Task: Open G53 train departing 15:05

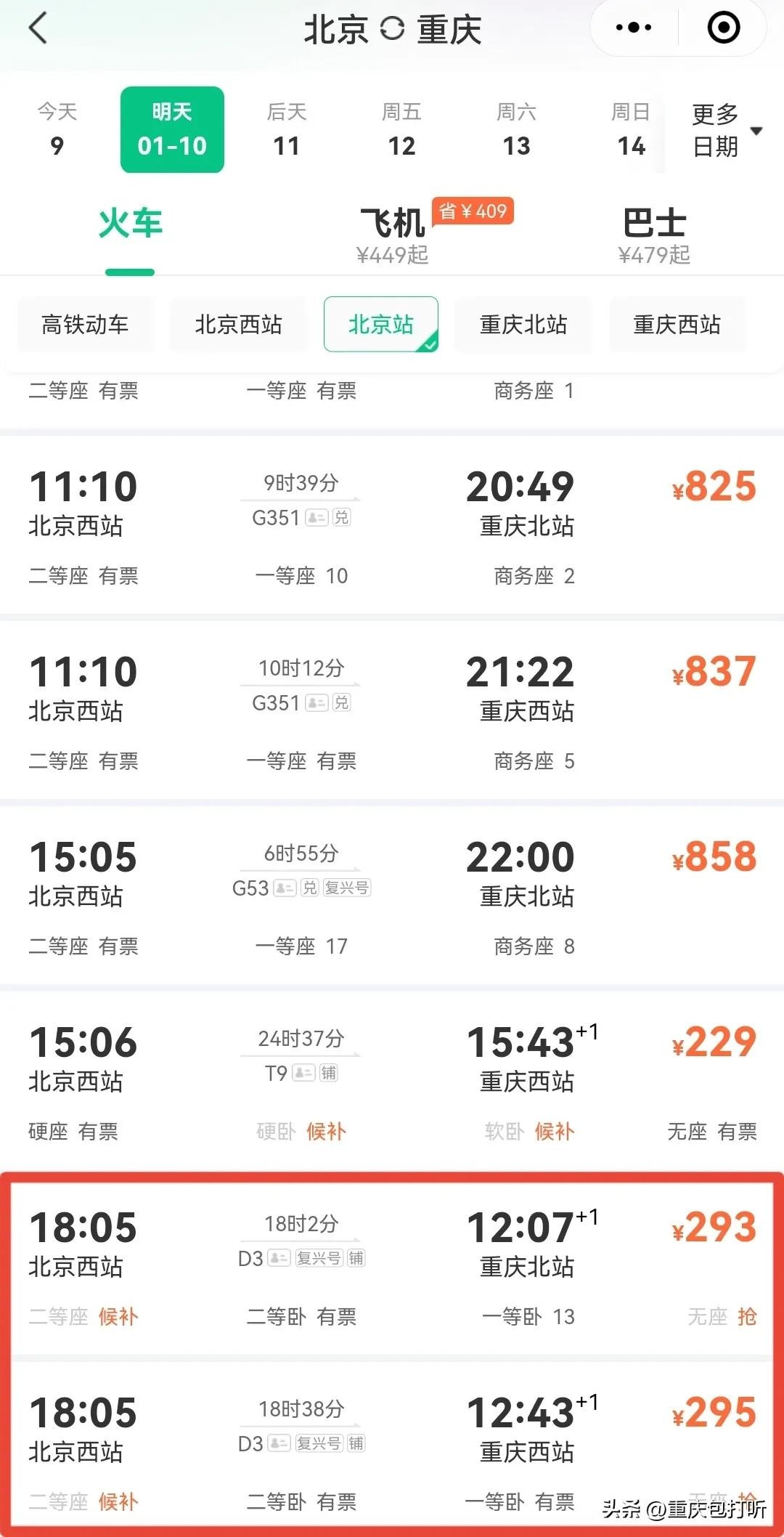Action: [392, 893]
